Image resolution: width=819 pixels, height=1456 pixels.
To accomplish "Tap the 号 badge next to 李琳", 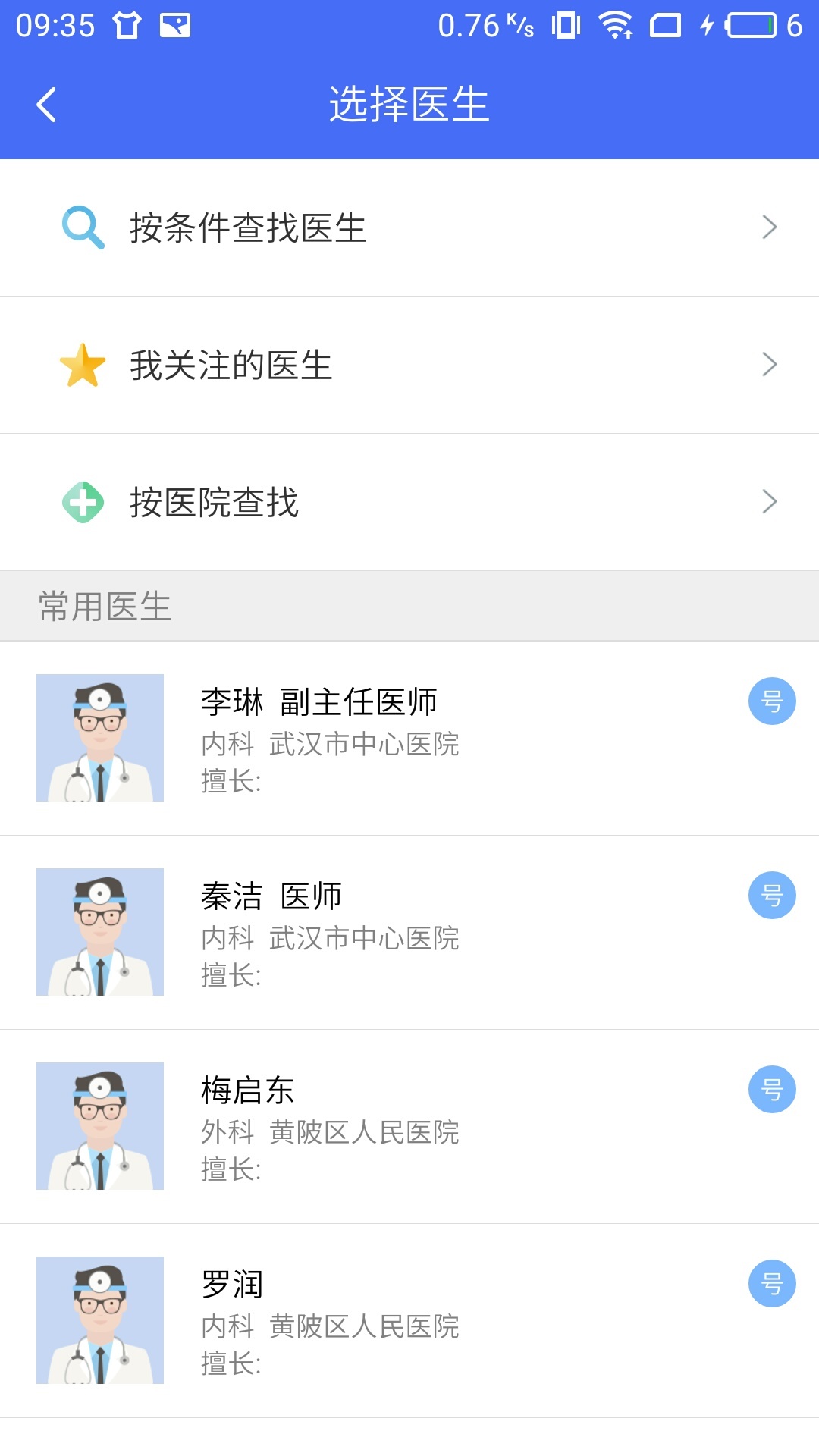I will [x=771, y=702].
